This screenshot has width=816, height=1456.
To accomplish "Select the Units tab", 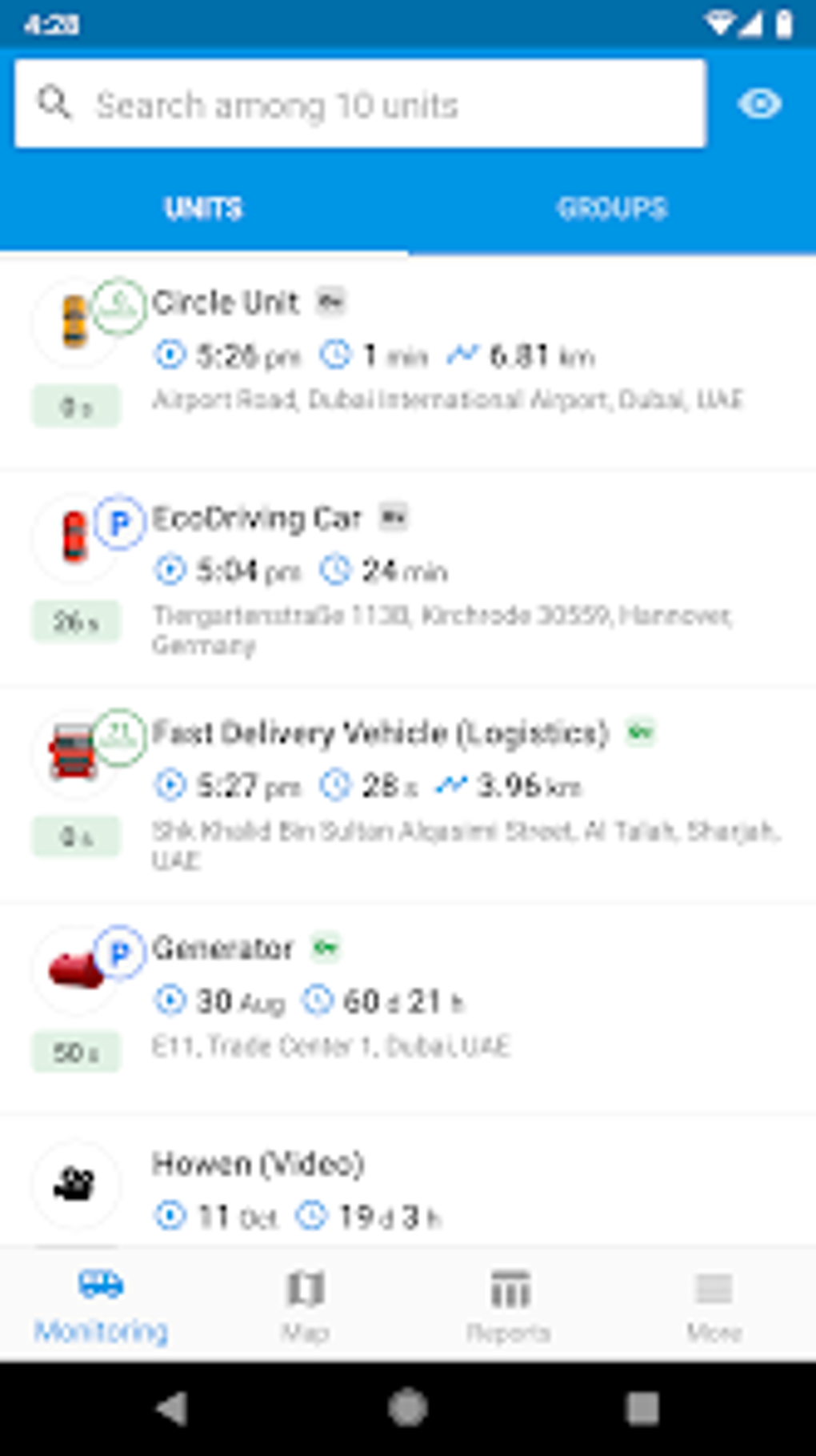I will (203, 209).
